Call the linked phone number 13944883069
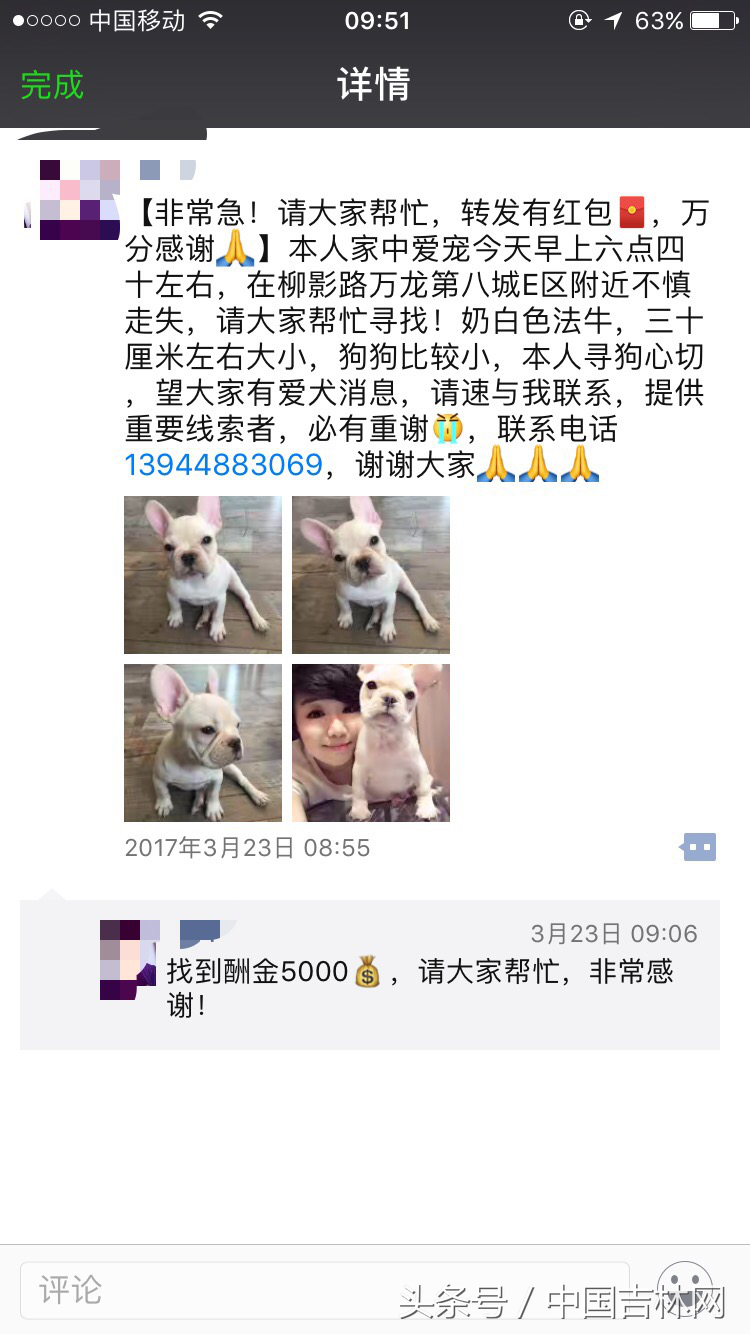750x1334 pixels. (x=223, y=465)
